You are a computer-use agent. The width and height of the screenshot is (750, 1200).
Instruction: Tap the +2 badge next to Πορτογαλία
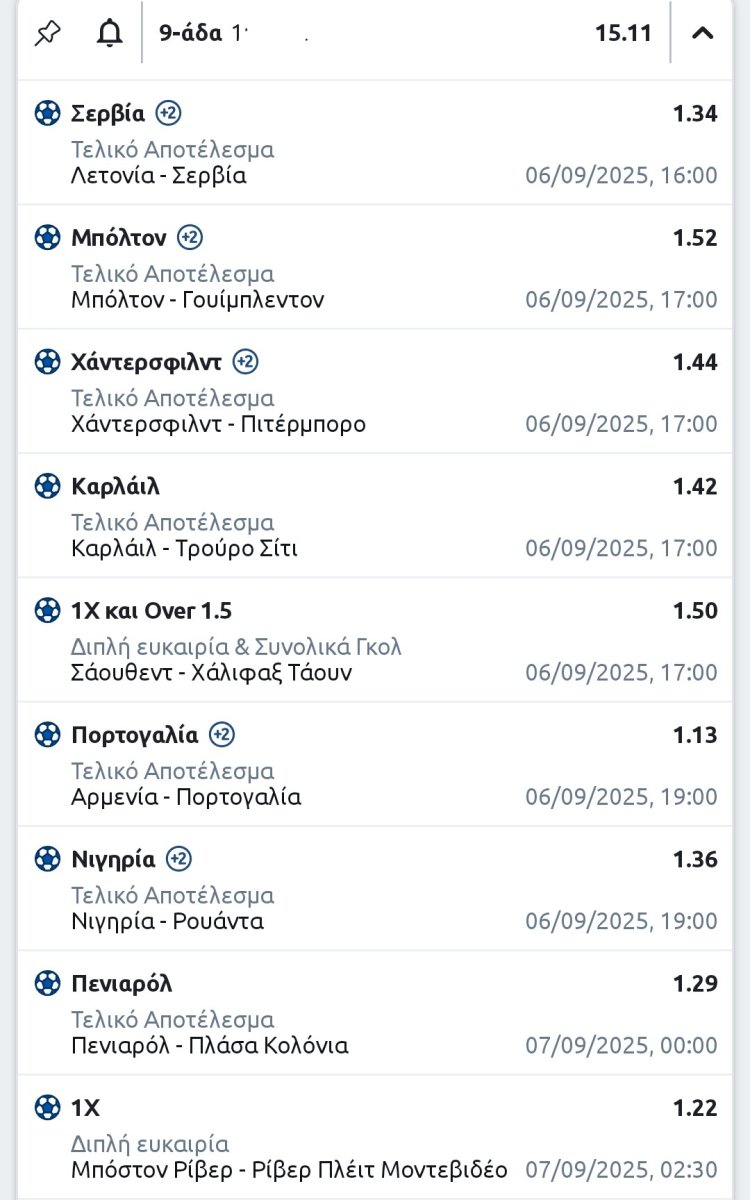tap(222, 735)
